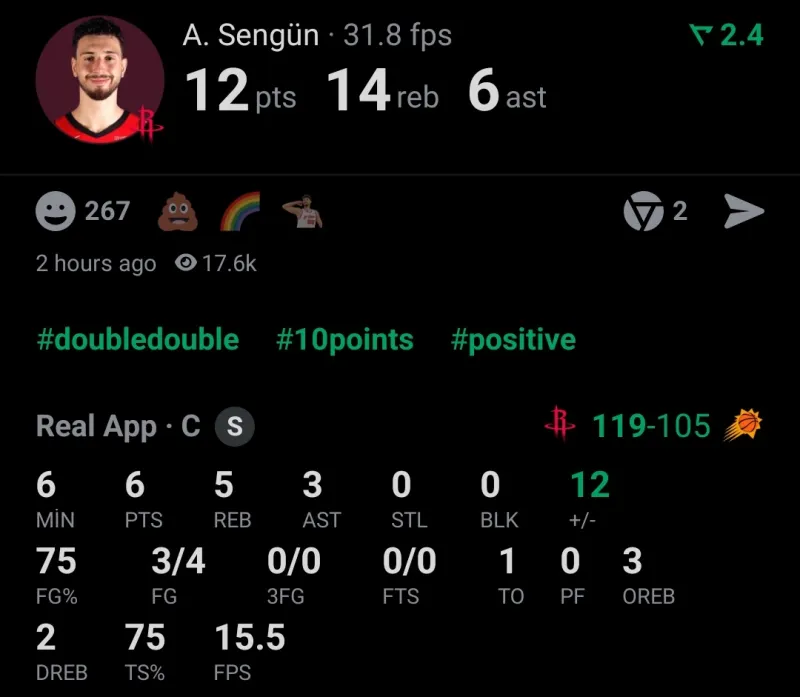
Task: Open the Rockets 119-105 Suns game score
Action: [652, 426]
